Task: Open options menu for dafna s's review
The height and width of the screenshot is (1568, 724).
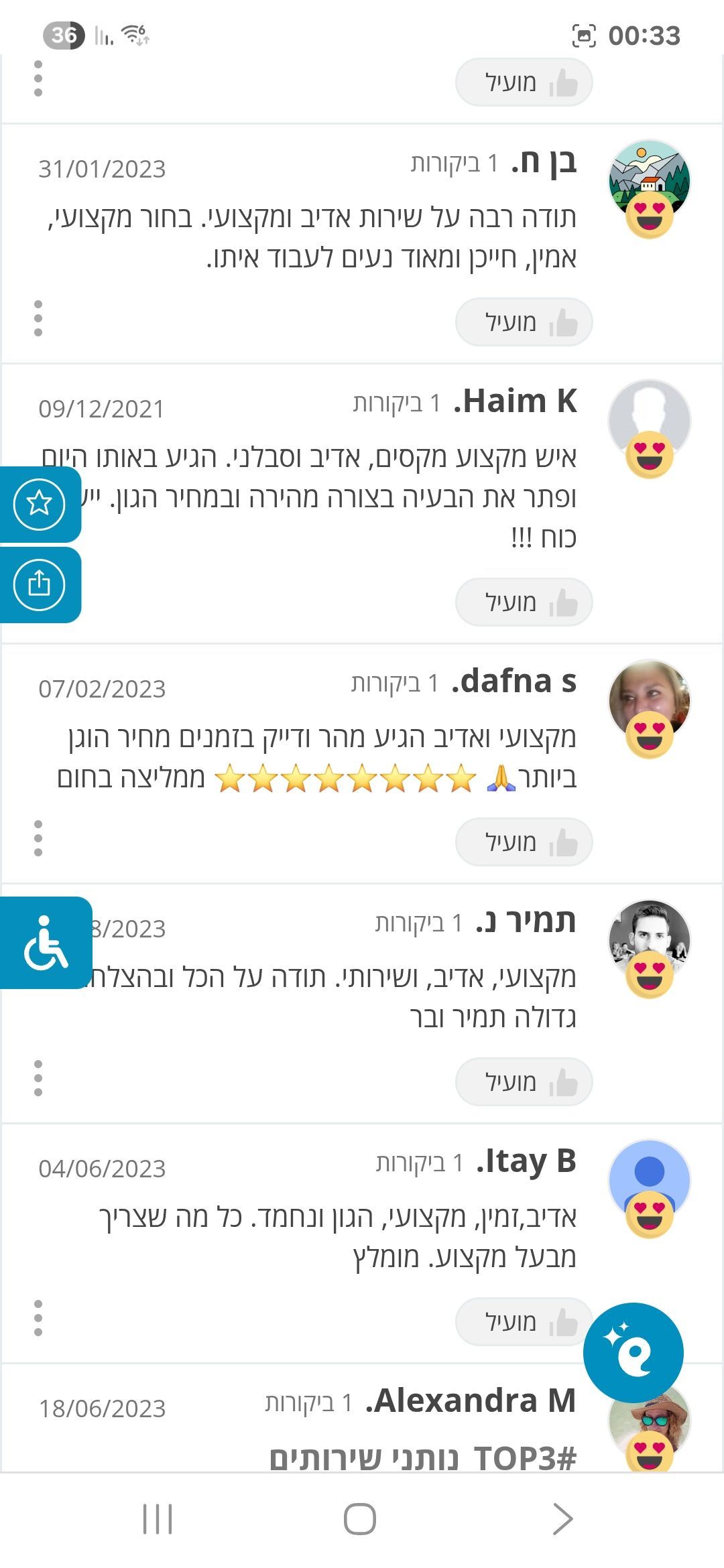Action: click(38, 838)
